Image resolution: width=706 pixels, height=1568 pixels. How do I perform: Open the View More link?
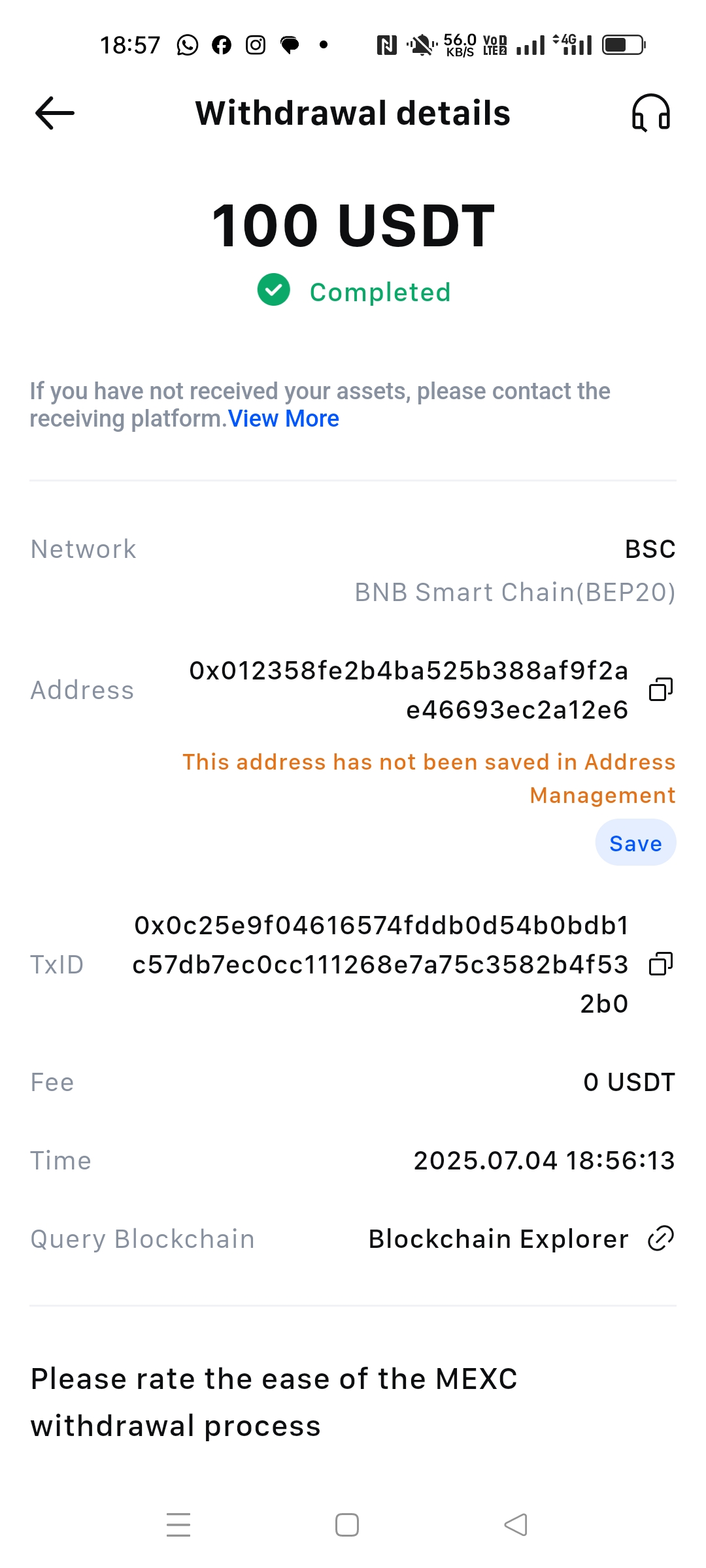[x=283, y=419]
